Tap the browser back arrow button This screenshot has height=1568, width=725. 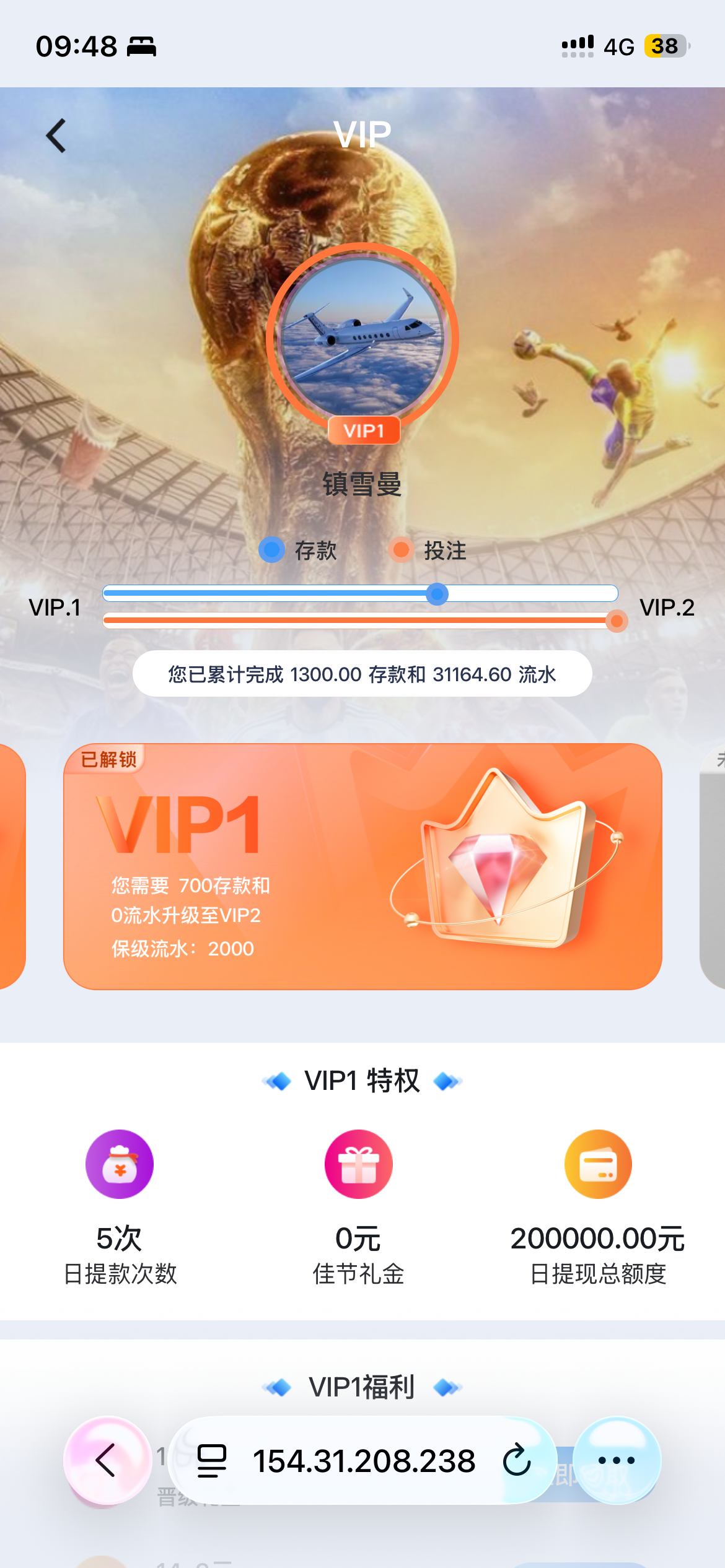click(107, 1460)
